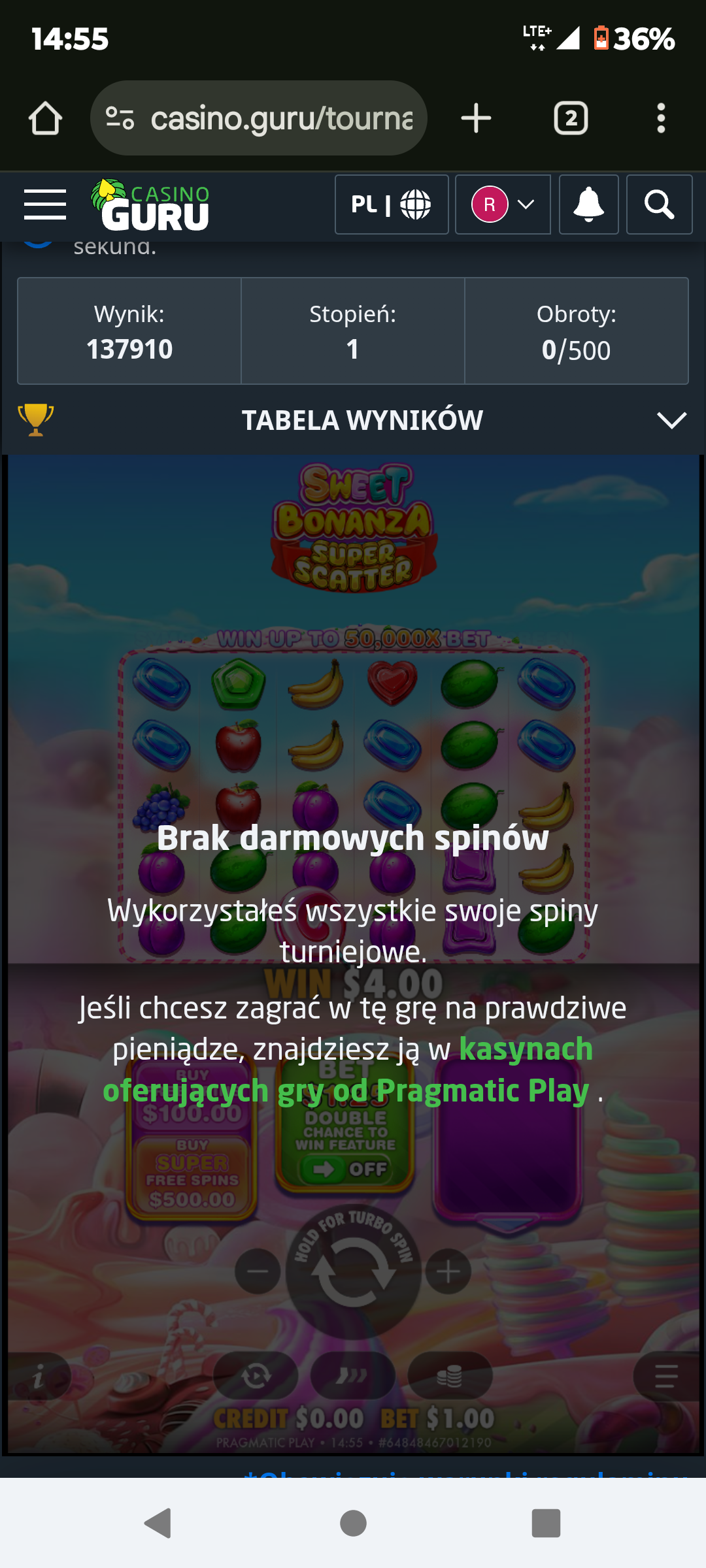This screenshot has width=706, height=1568.
Task: Open the notifications bell
Action: (x=588, y=204)
